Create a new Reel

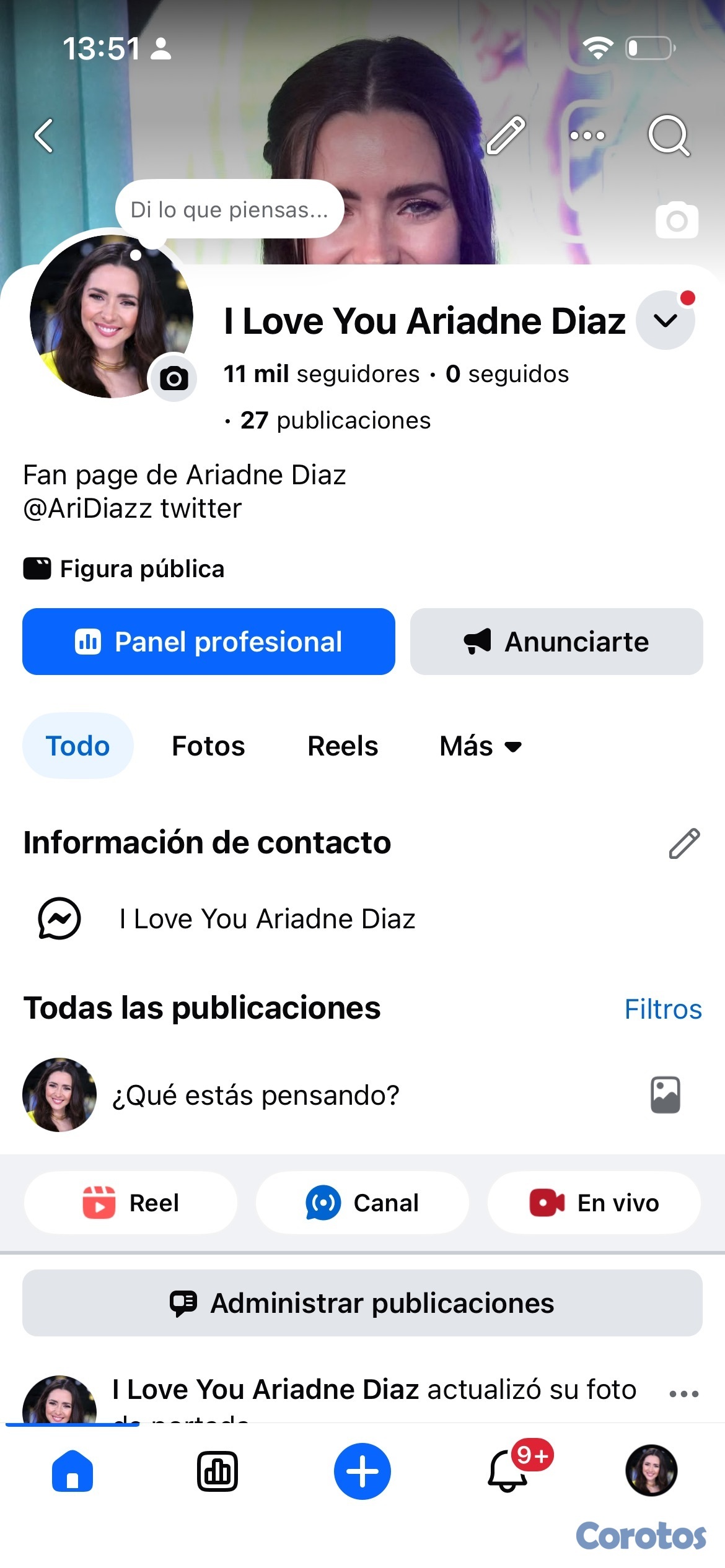point(131,1203)
